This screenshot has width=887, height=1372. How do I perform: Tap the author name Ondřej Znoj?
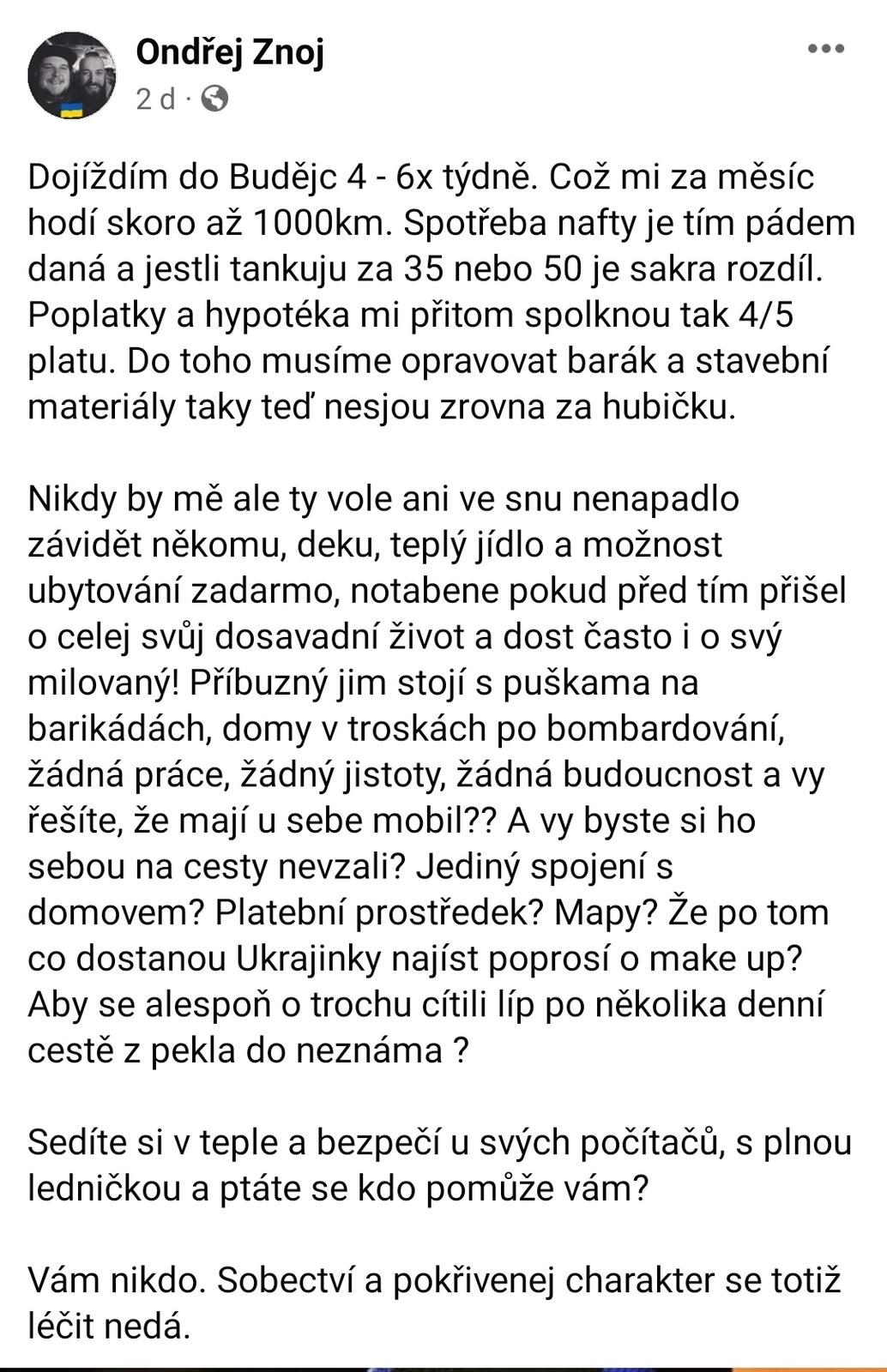tap(230, 53)
